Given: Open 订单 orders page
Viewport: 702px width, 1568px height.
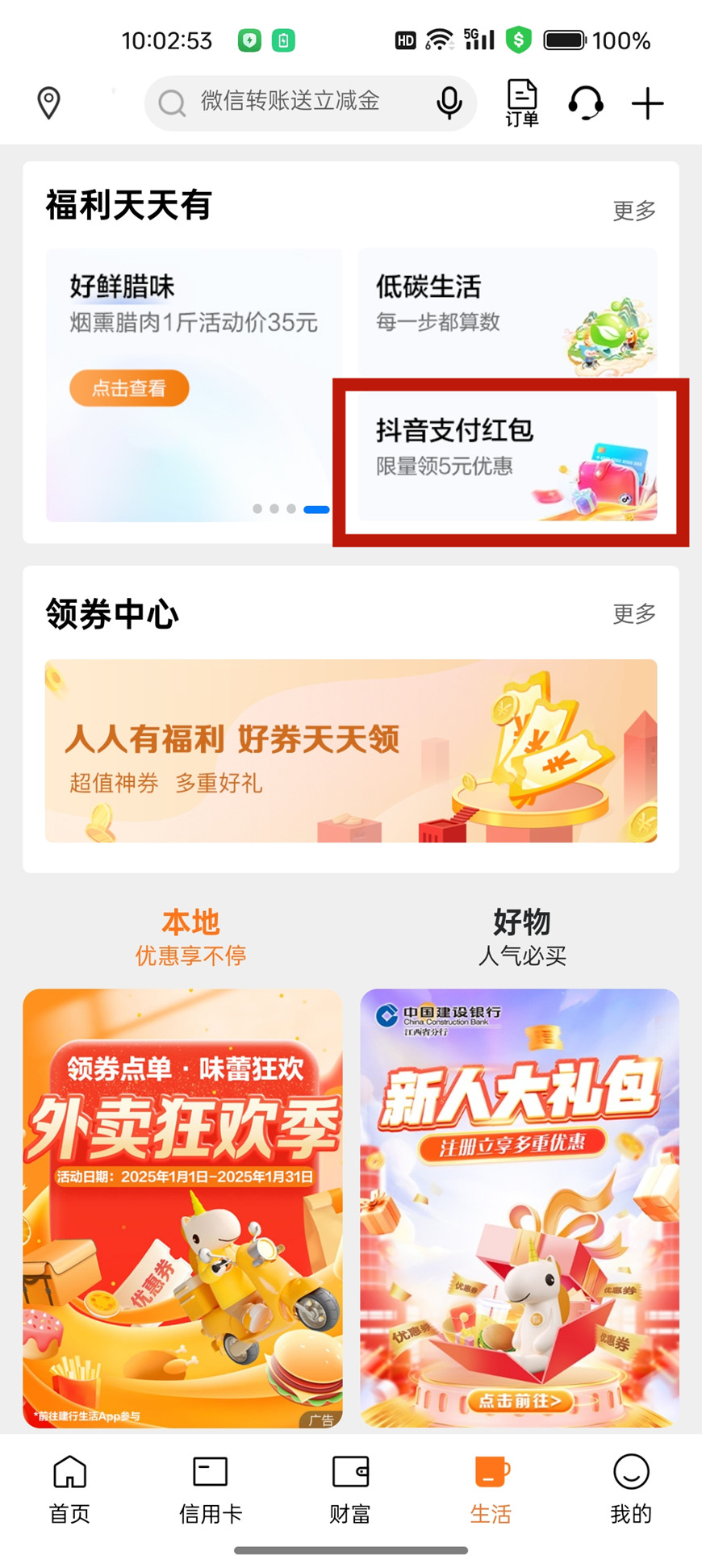Looking at the screenshot, I should [x=522, y=103].
